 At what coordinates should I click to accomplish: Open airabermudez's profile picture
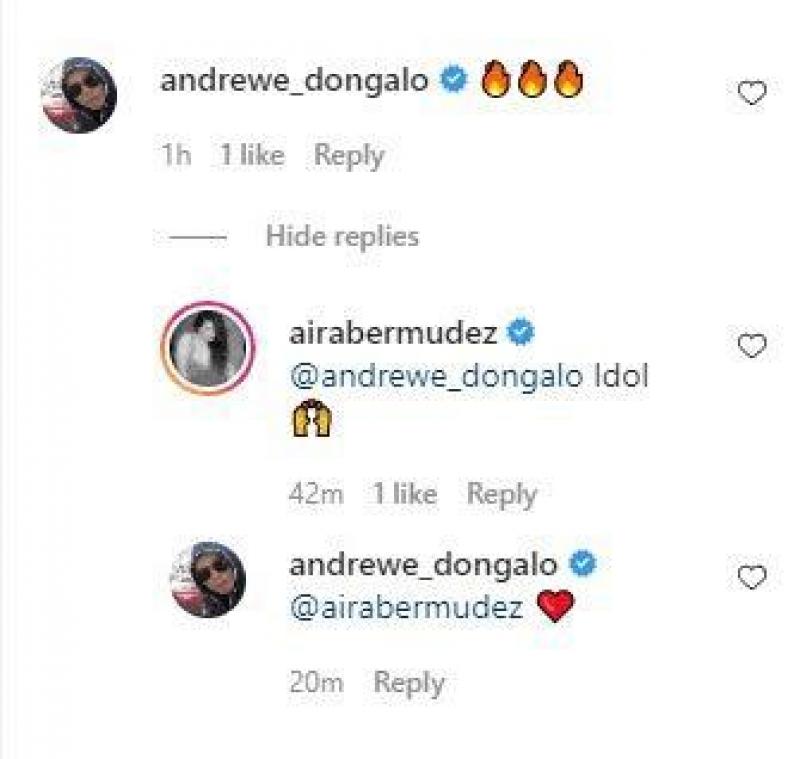tap(207, 347)
